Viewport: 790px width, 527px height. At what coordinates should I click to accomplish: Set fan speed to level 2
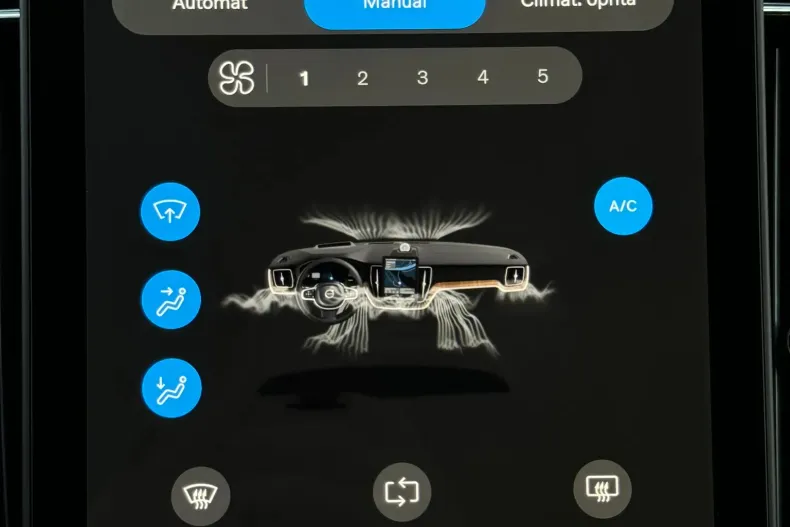(x=362, y=77)
